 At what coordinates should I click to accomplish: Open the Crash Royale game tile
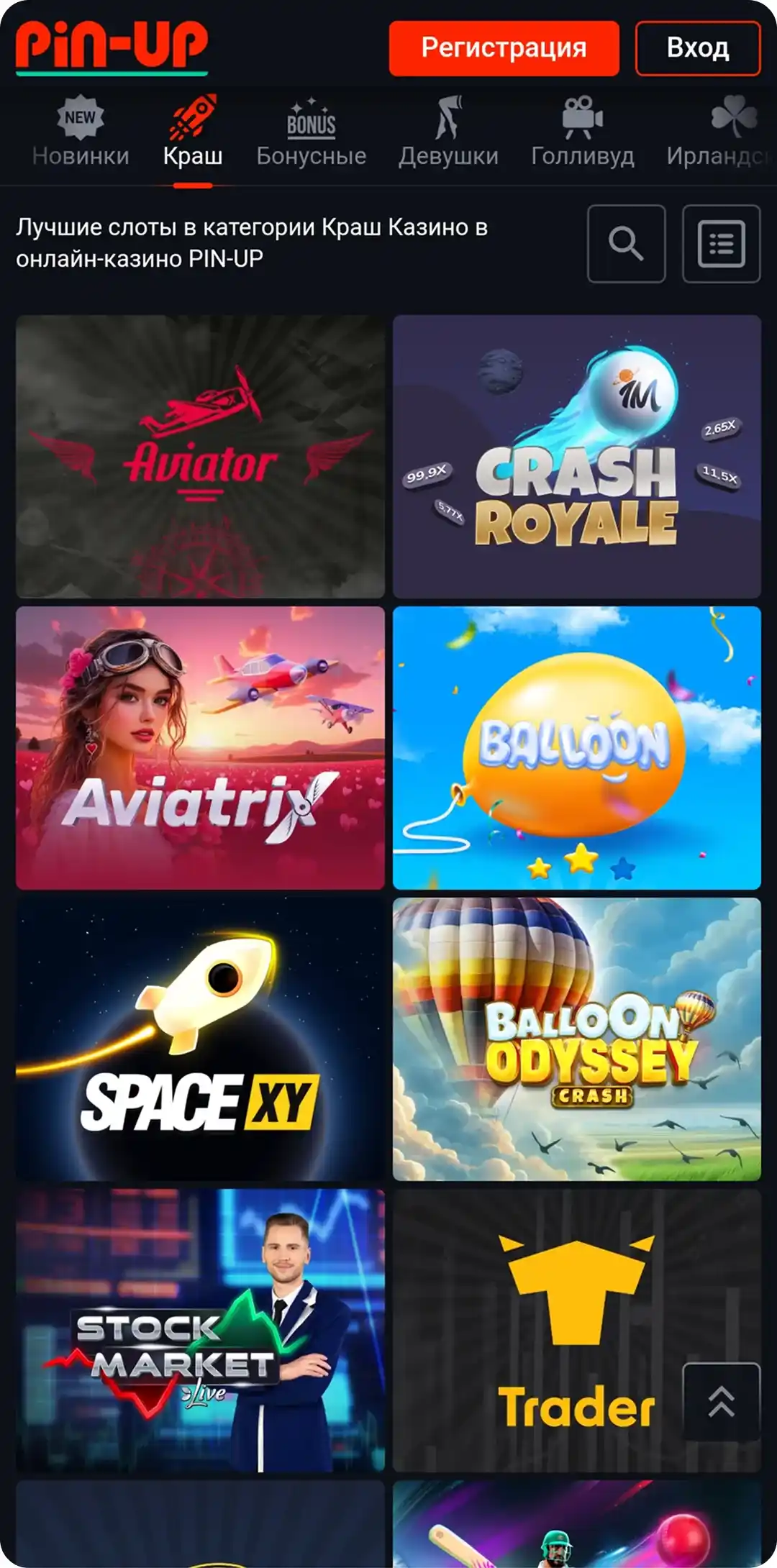[x=576, y=457]
